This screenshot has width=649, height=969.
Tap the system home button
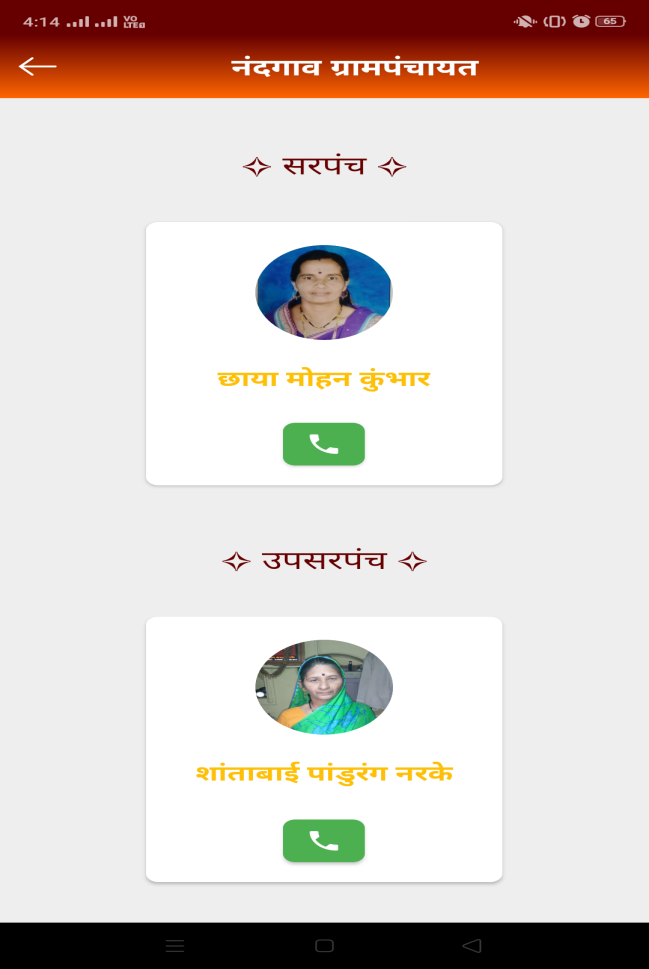pyautogui.click(x=324, y=945)
